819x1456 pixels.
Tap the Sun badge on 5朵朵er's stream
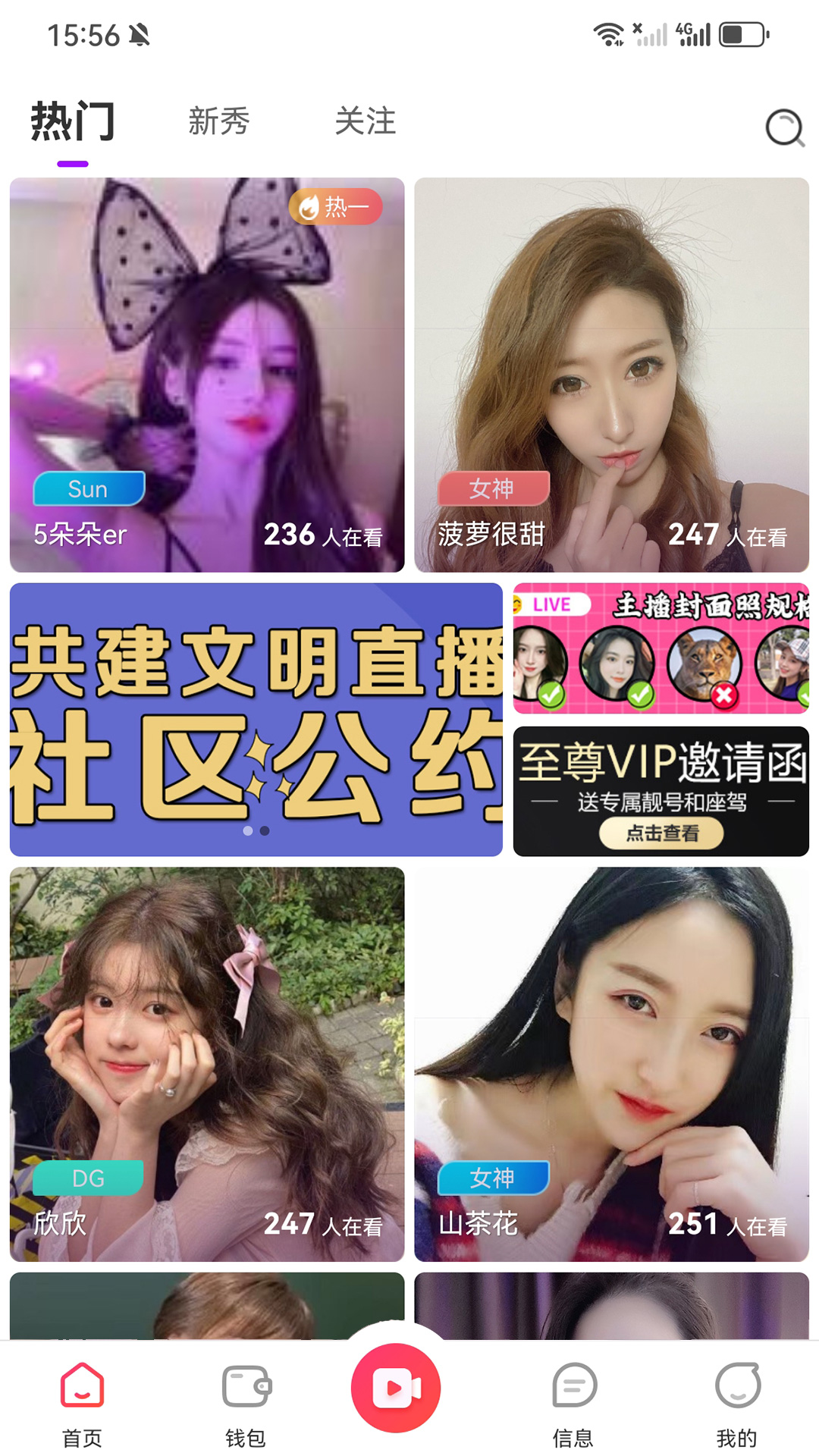(x=87, y=489)
